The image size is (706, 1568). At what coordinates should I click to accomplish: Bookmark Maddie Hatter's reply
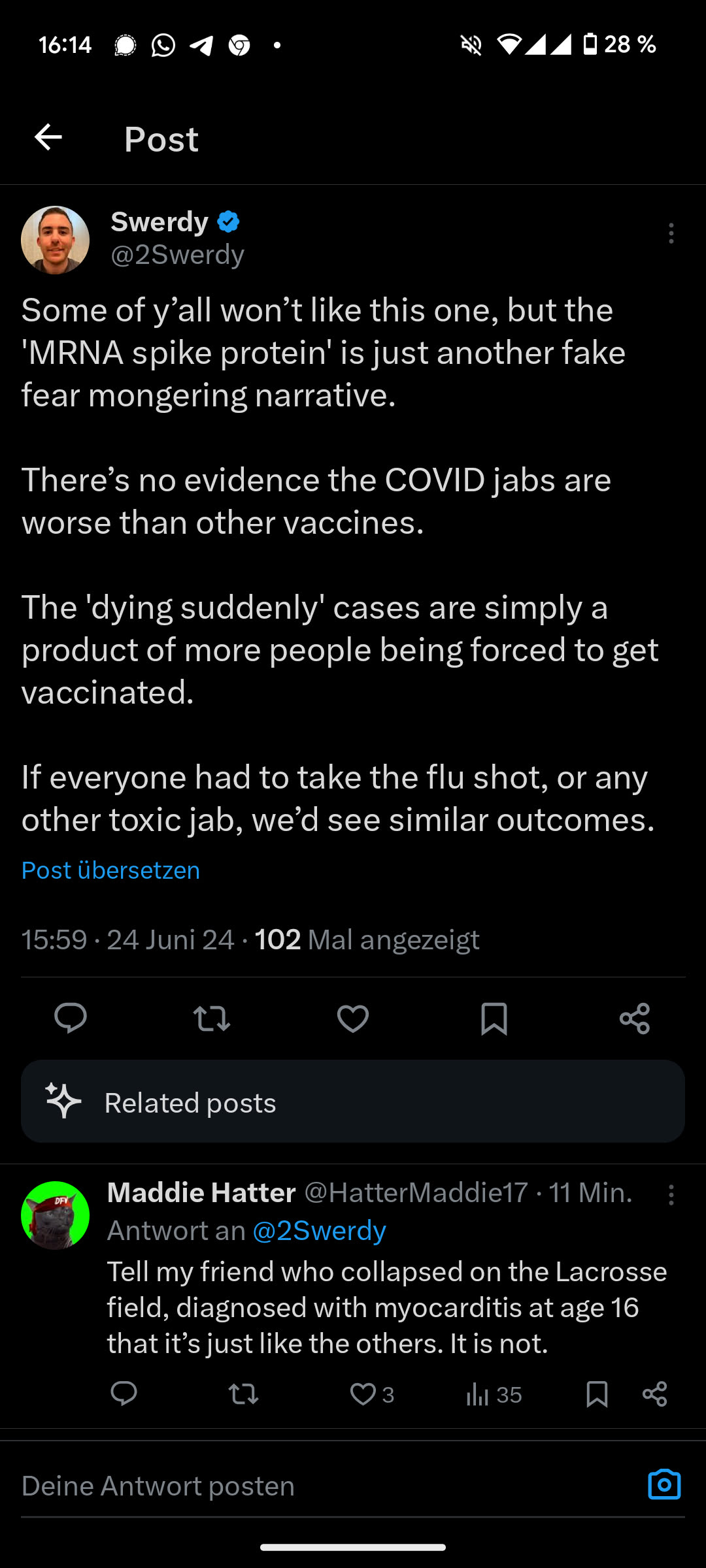[597, 1394]
